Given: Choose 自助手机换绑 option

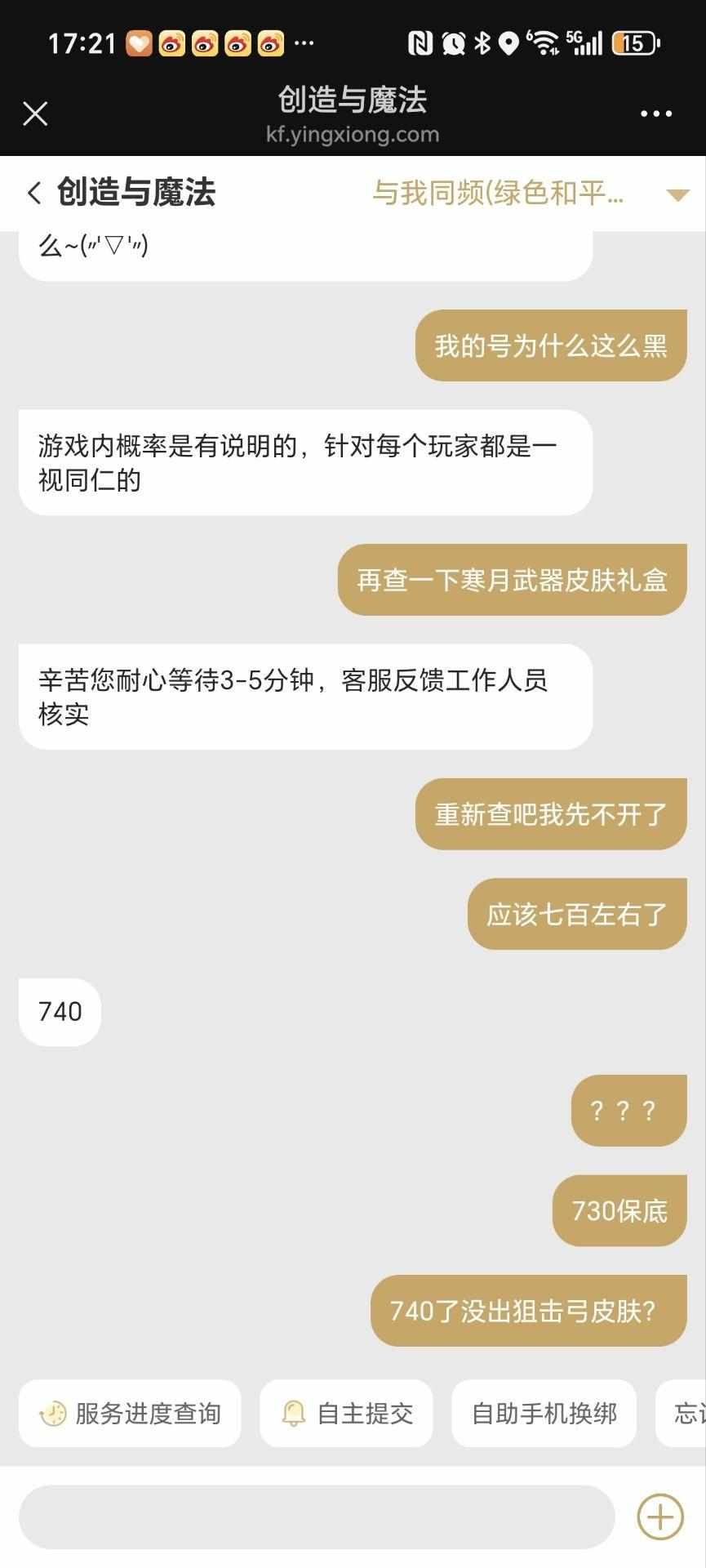Looking at the screenshot, I should (544, 1414).
